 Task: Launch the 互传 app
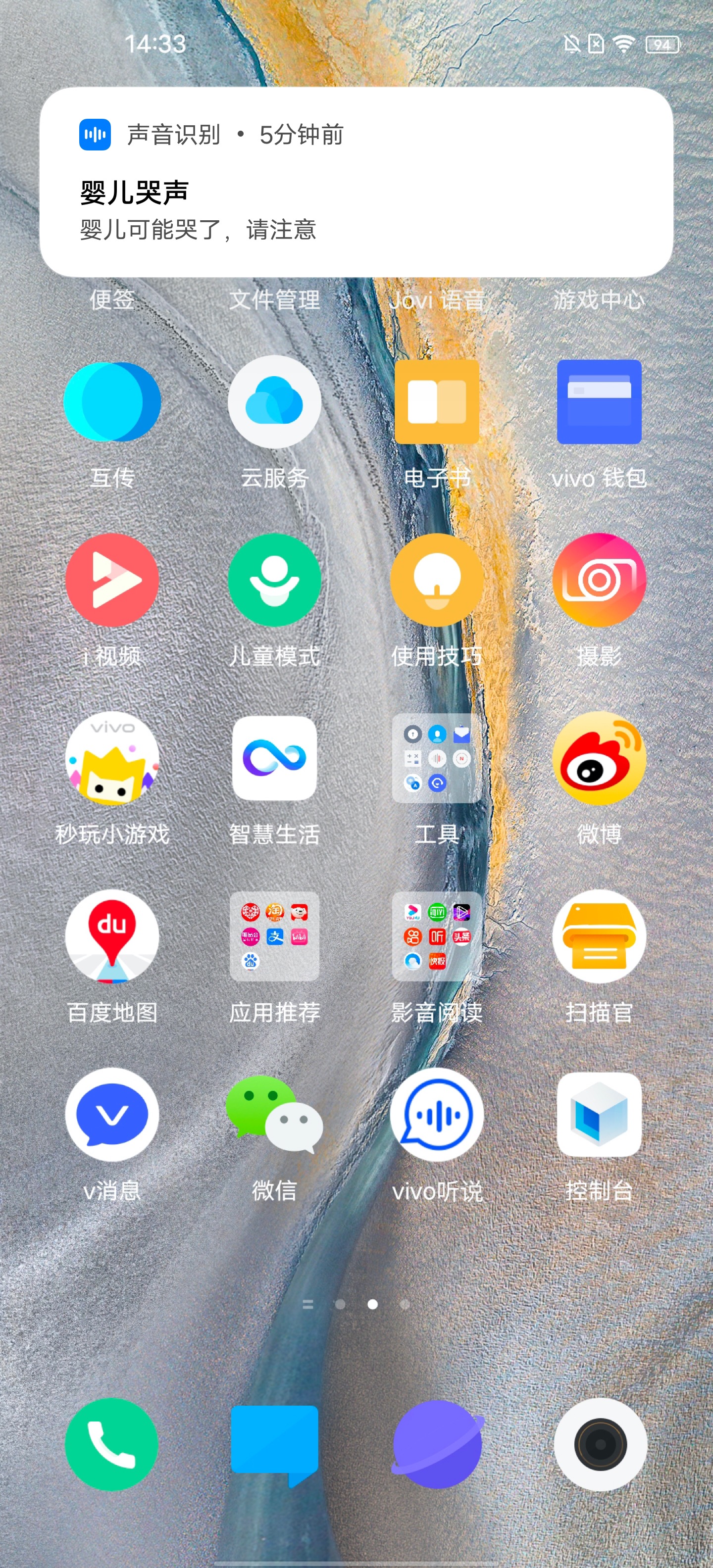(x=112, y=402)
